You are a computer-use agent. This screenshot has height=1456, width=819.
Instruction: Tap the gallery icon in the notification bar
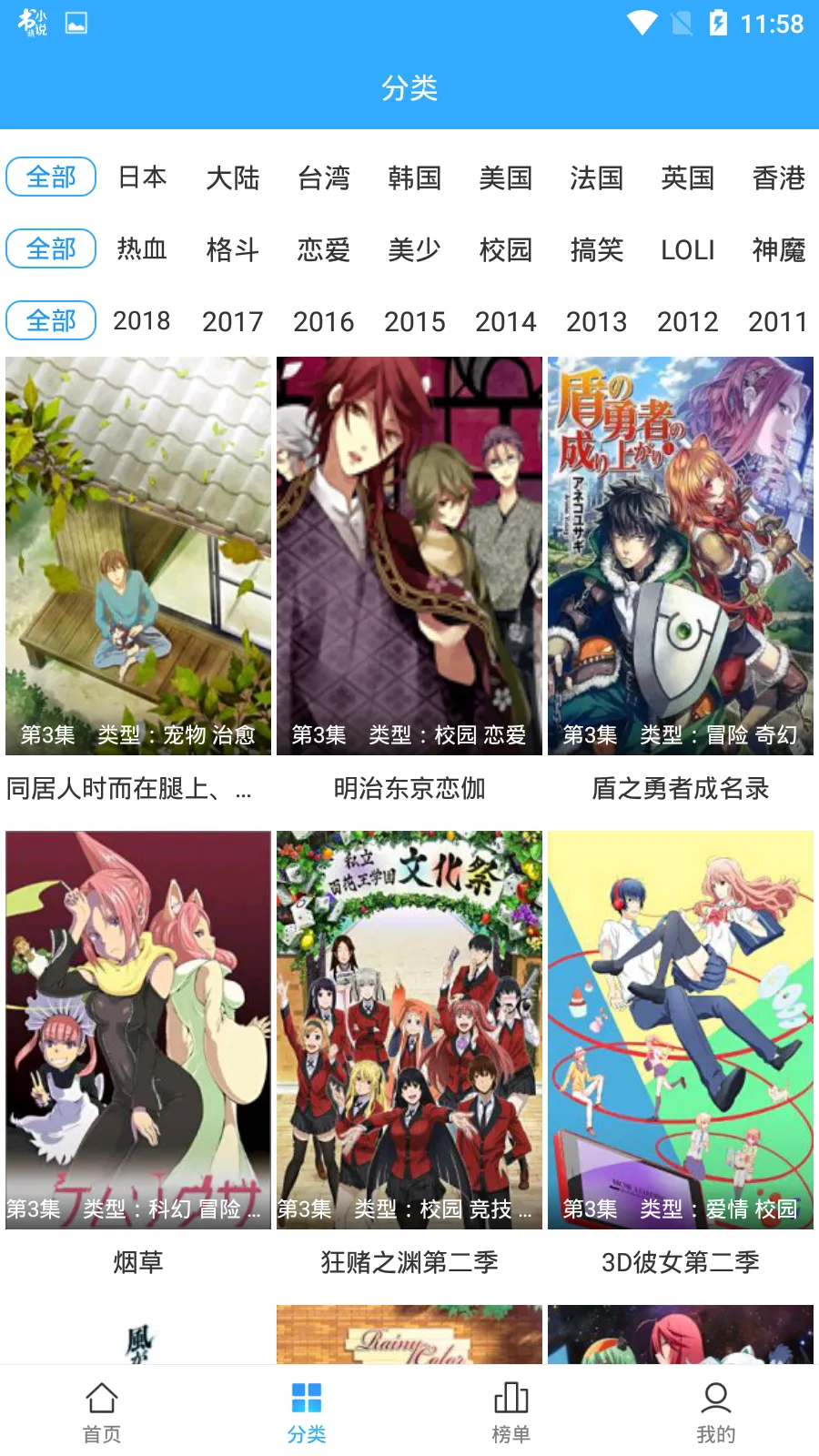77,22
